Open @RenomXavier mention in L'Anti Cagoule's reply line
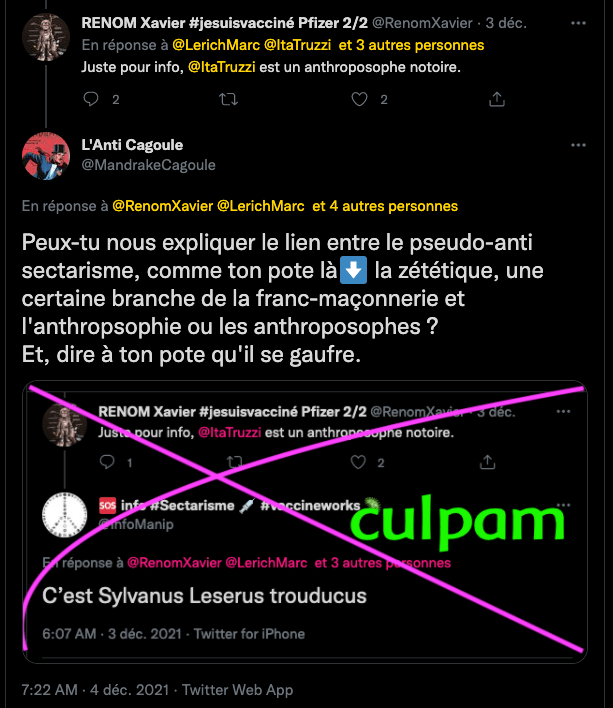Image resolution: width=613 pixels, height=708 pixels. (x=160, y=206)
